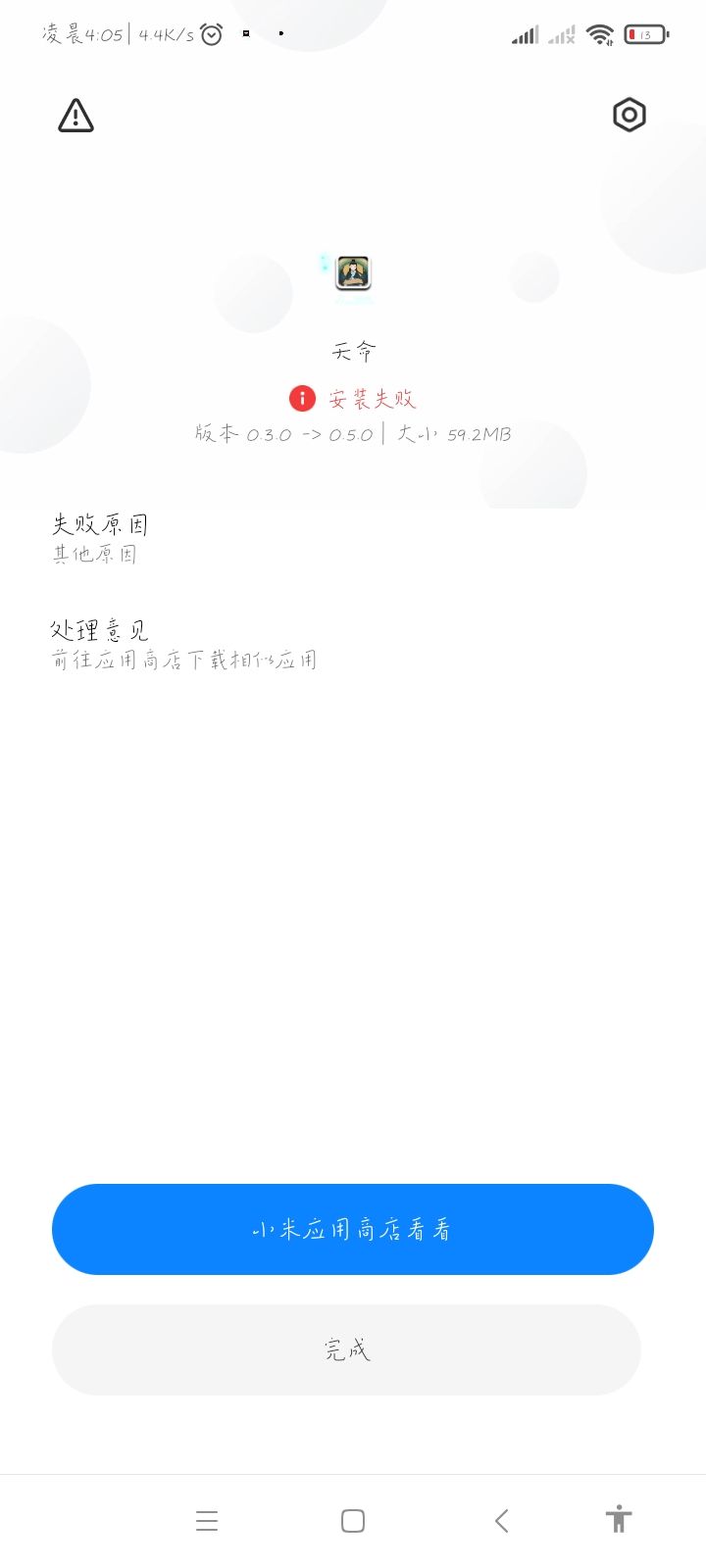Click the 失败原因 section heading

(x=100, y=525)
